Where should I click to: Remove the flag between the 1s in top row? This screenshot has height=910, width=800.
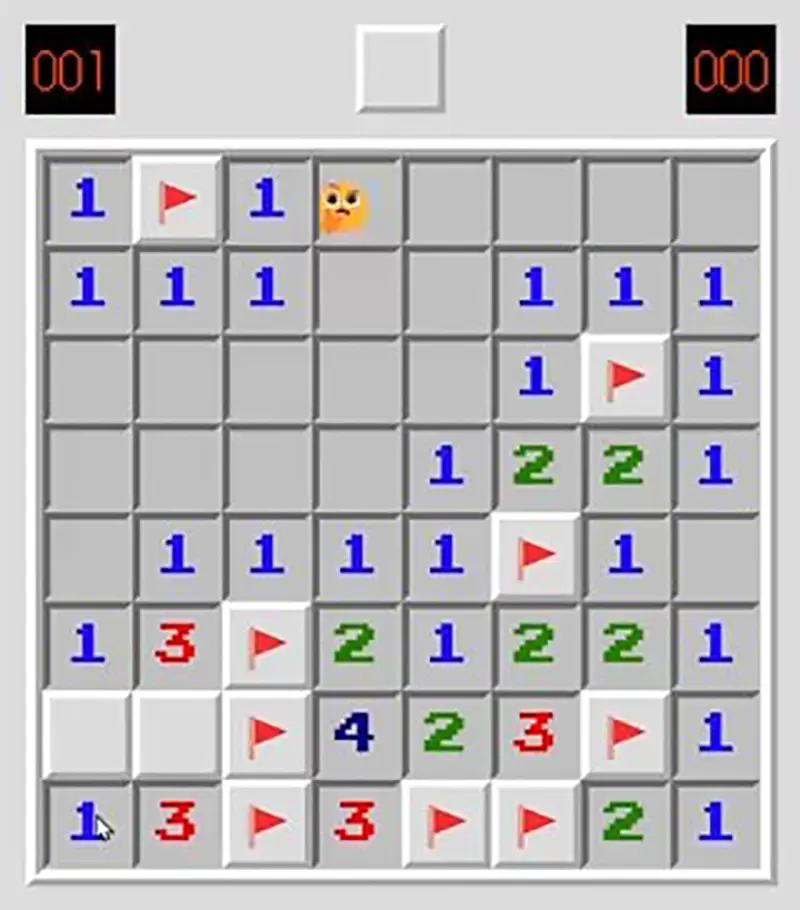pyautogui.click(x=176, y=201)
